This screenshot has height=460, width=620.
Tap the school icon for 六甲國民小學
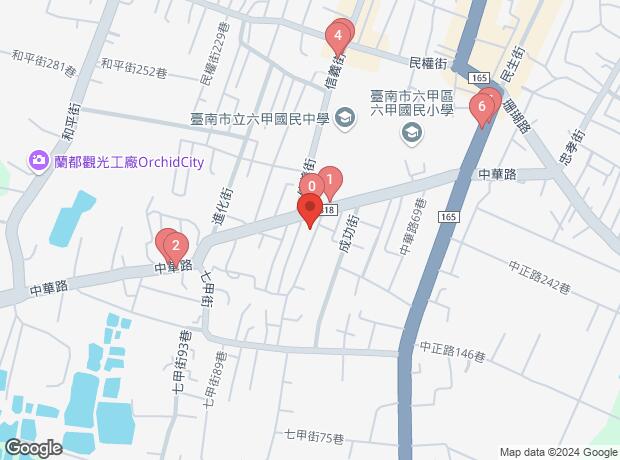[410, 133]
